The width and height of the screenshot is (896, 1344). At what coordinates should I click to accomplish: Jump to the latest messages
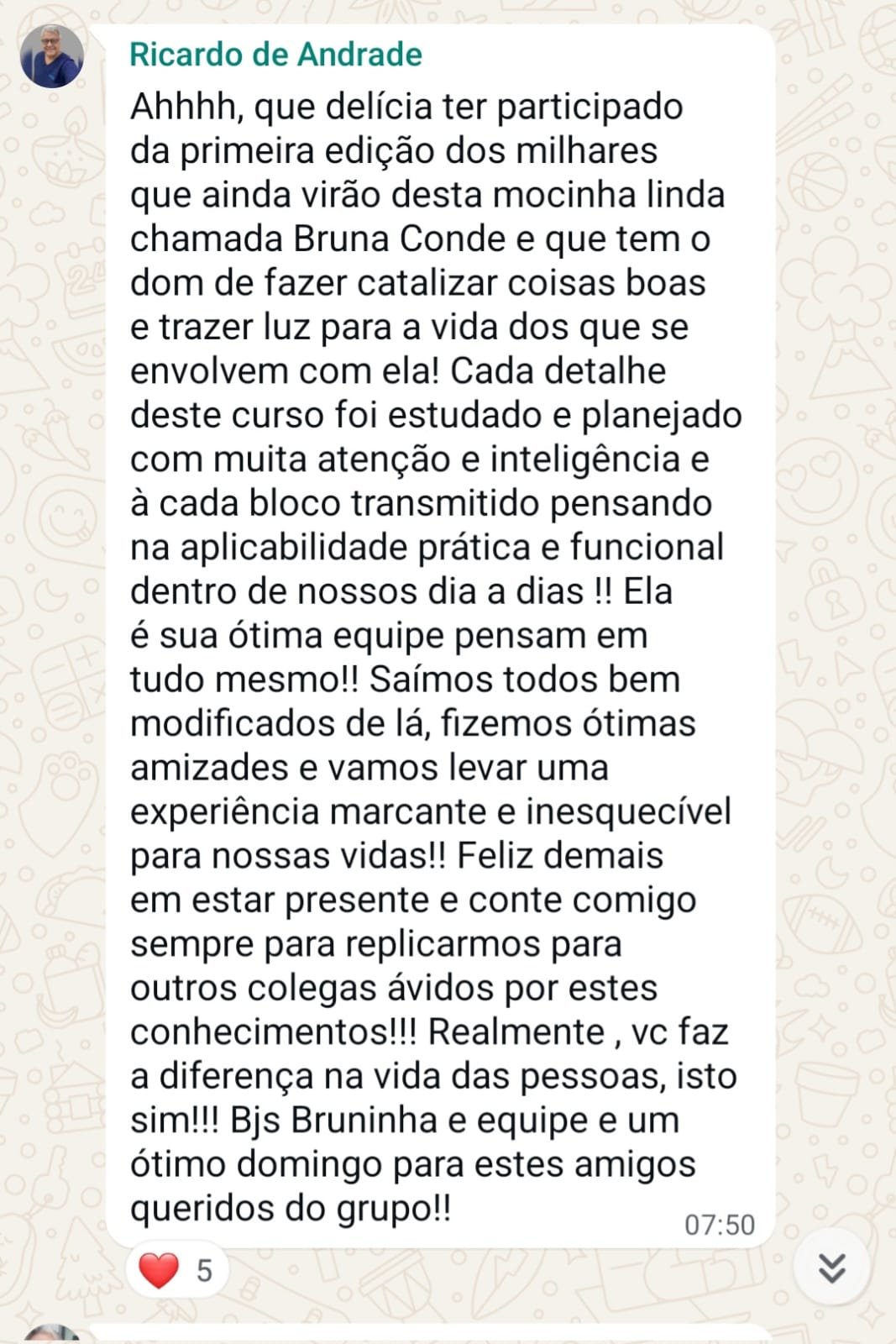coord(831,1268)
